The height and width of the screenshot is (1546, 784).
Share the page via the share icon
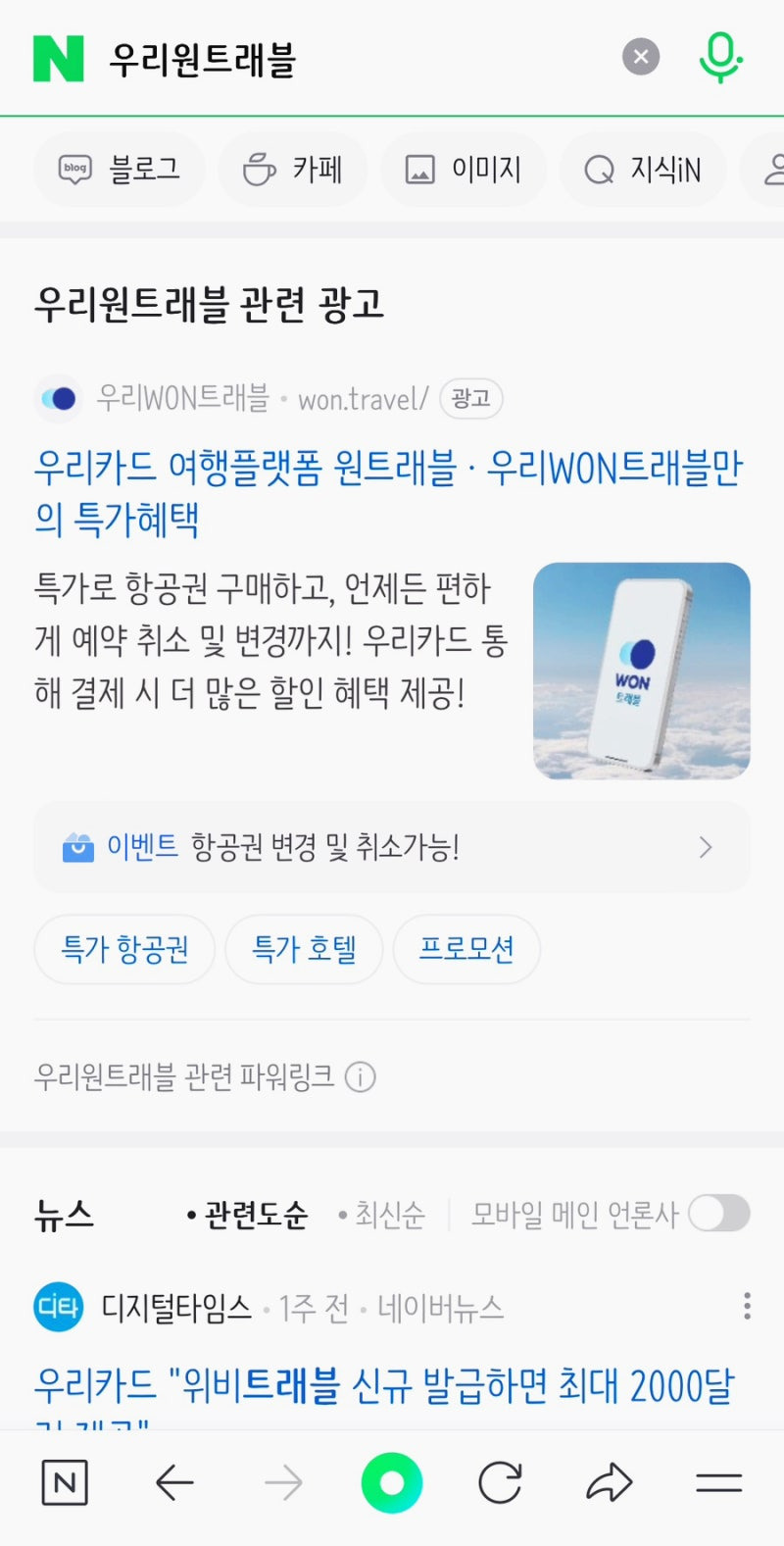[609, 1482]
